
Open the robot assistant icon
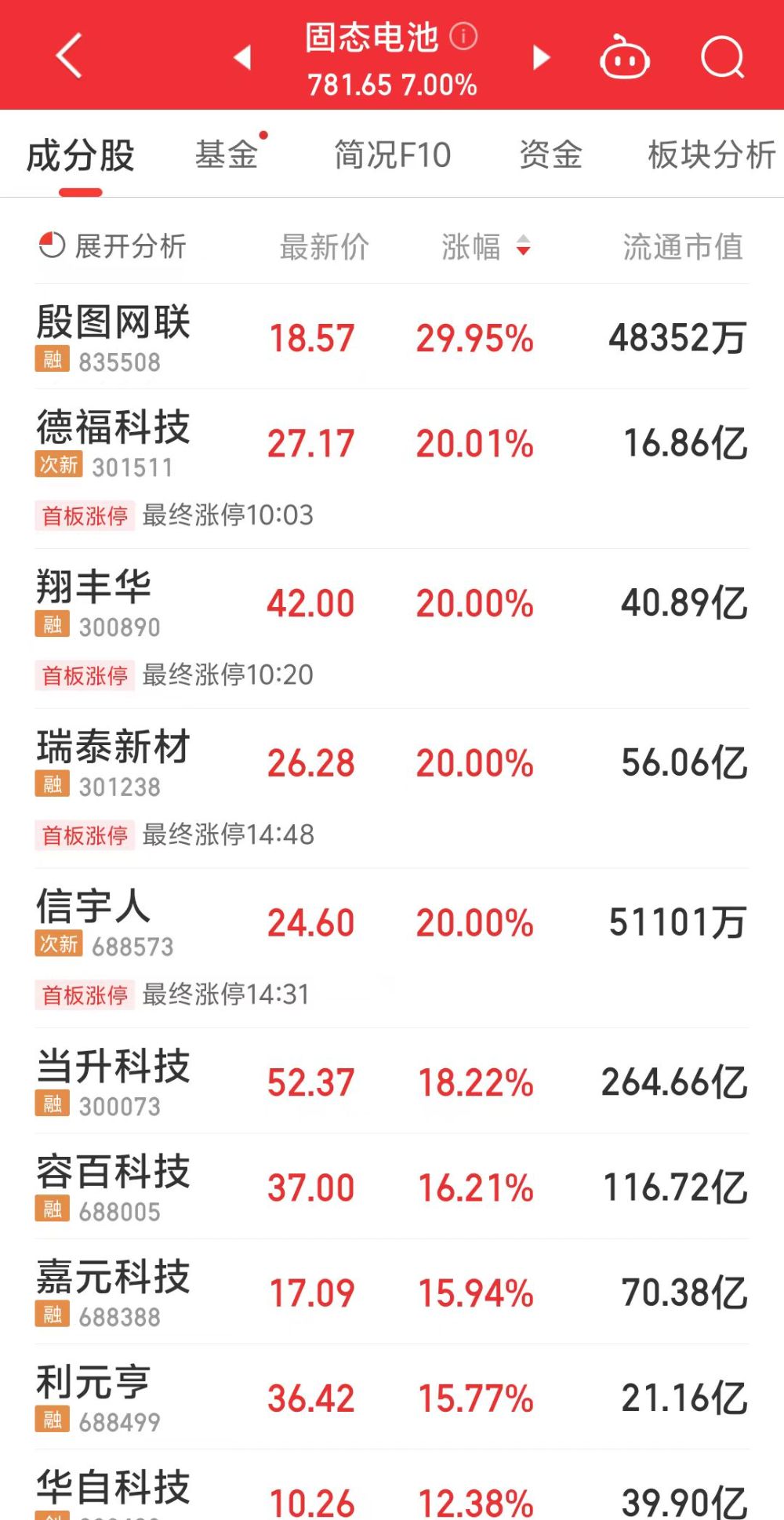pyautogui.click(x=625, y=57)
